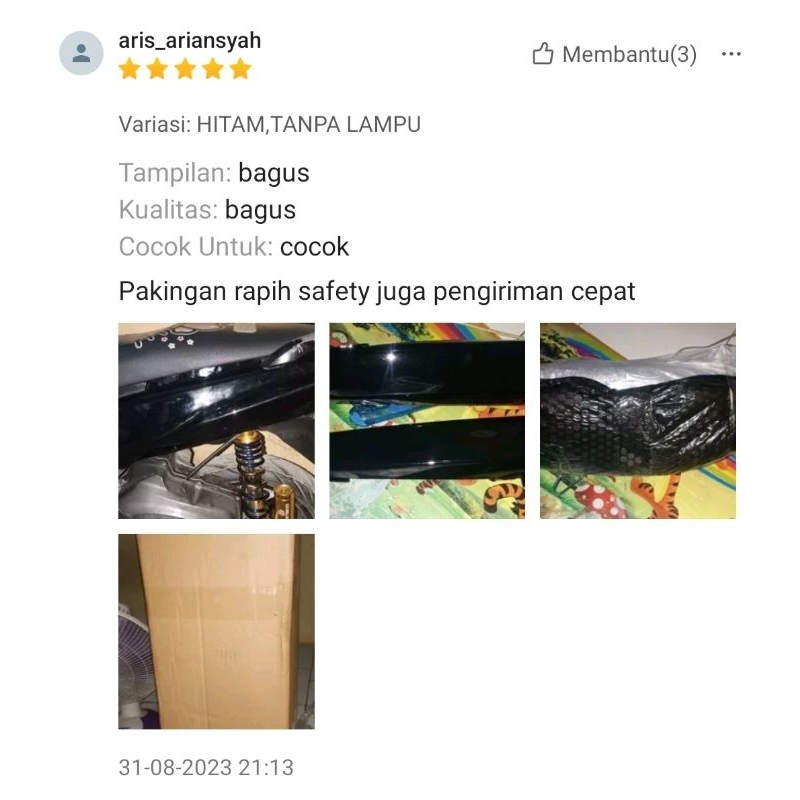This screenshot has width=800, height=800.
Task: View the review photo of the cardboard box
Action: point(216,631)
